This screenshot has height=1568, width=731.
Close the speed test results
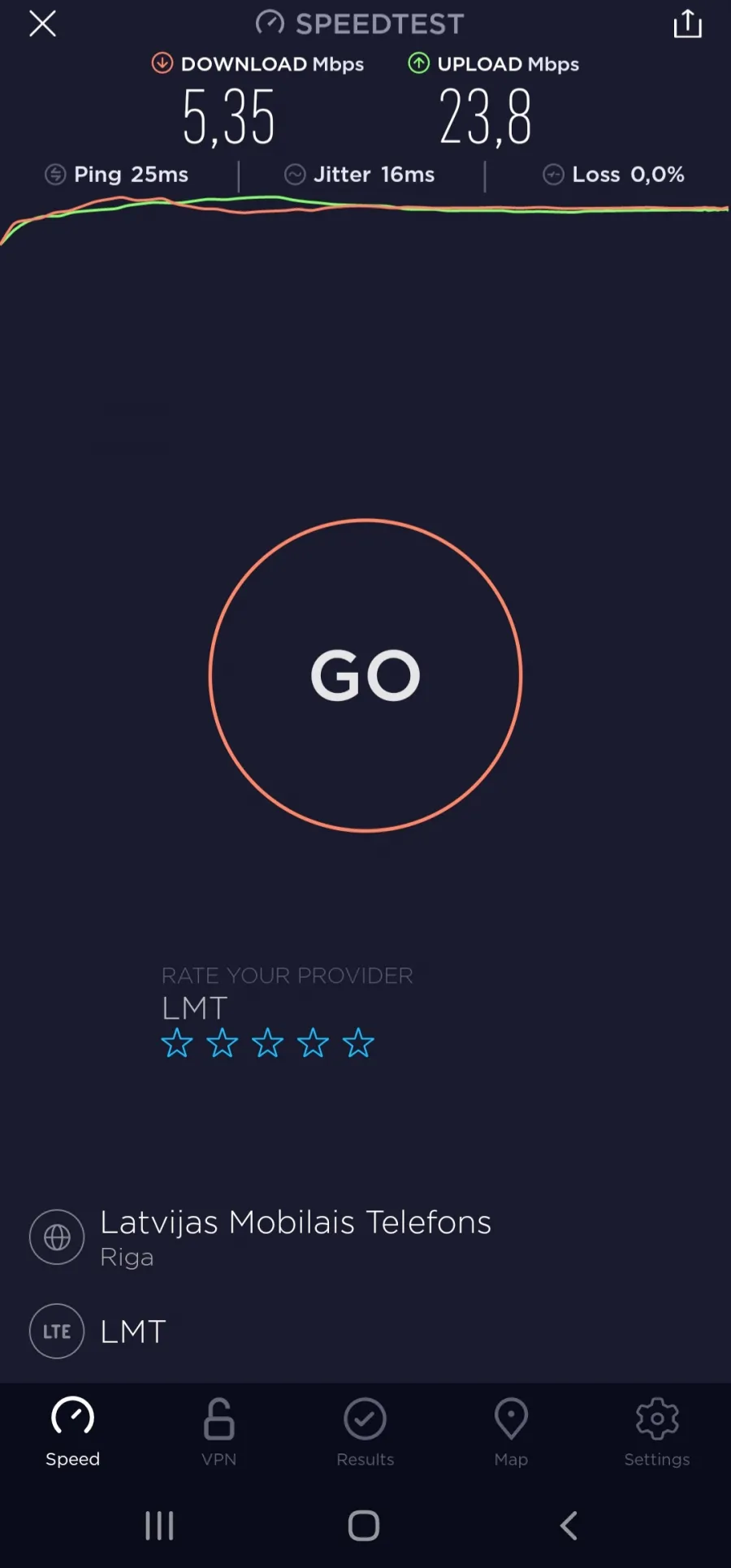[x=42, y=24]
